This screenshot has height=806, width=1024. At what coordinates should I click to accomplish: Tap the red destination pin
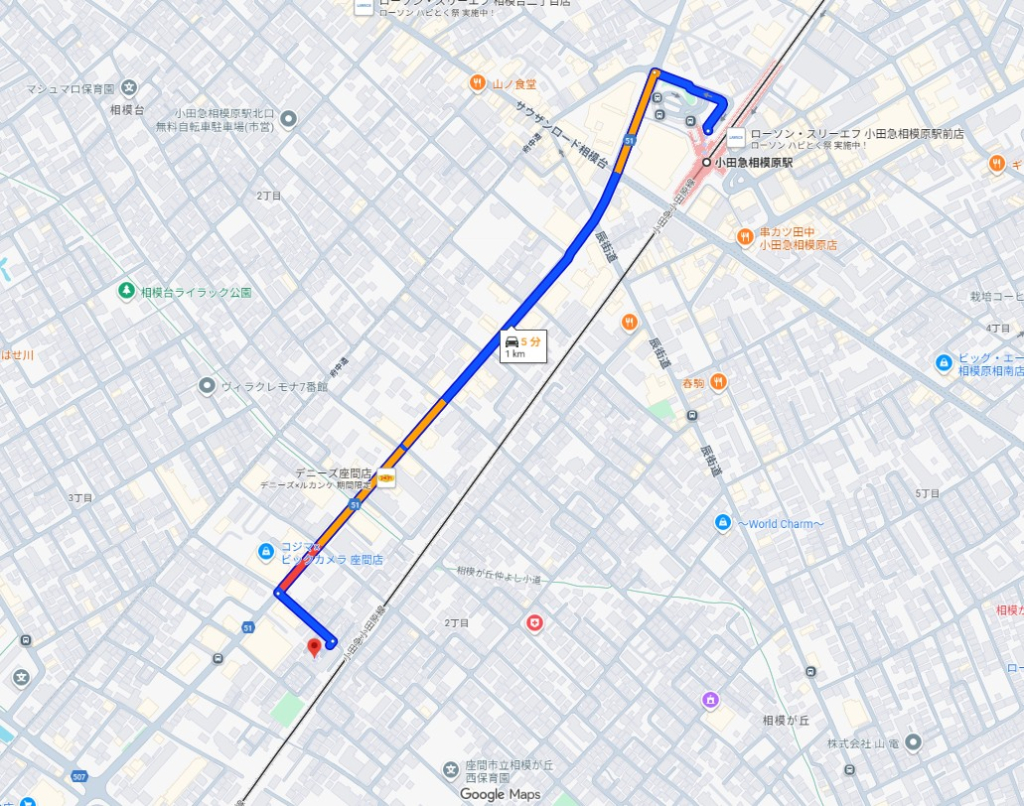coord(314,648)
